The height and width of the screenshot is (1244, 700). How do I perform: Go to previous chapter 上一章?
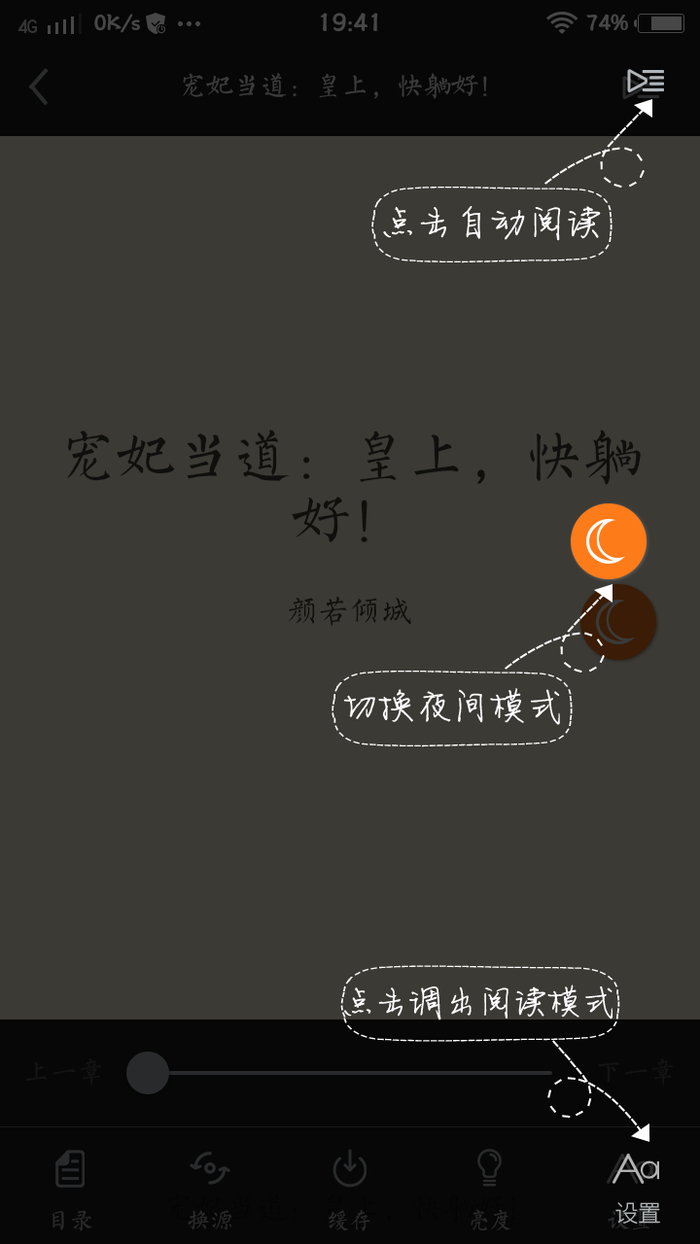pos(64,1073)
